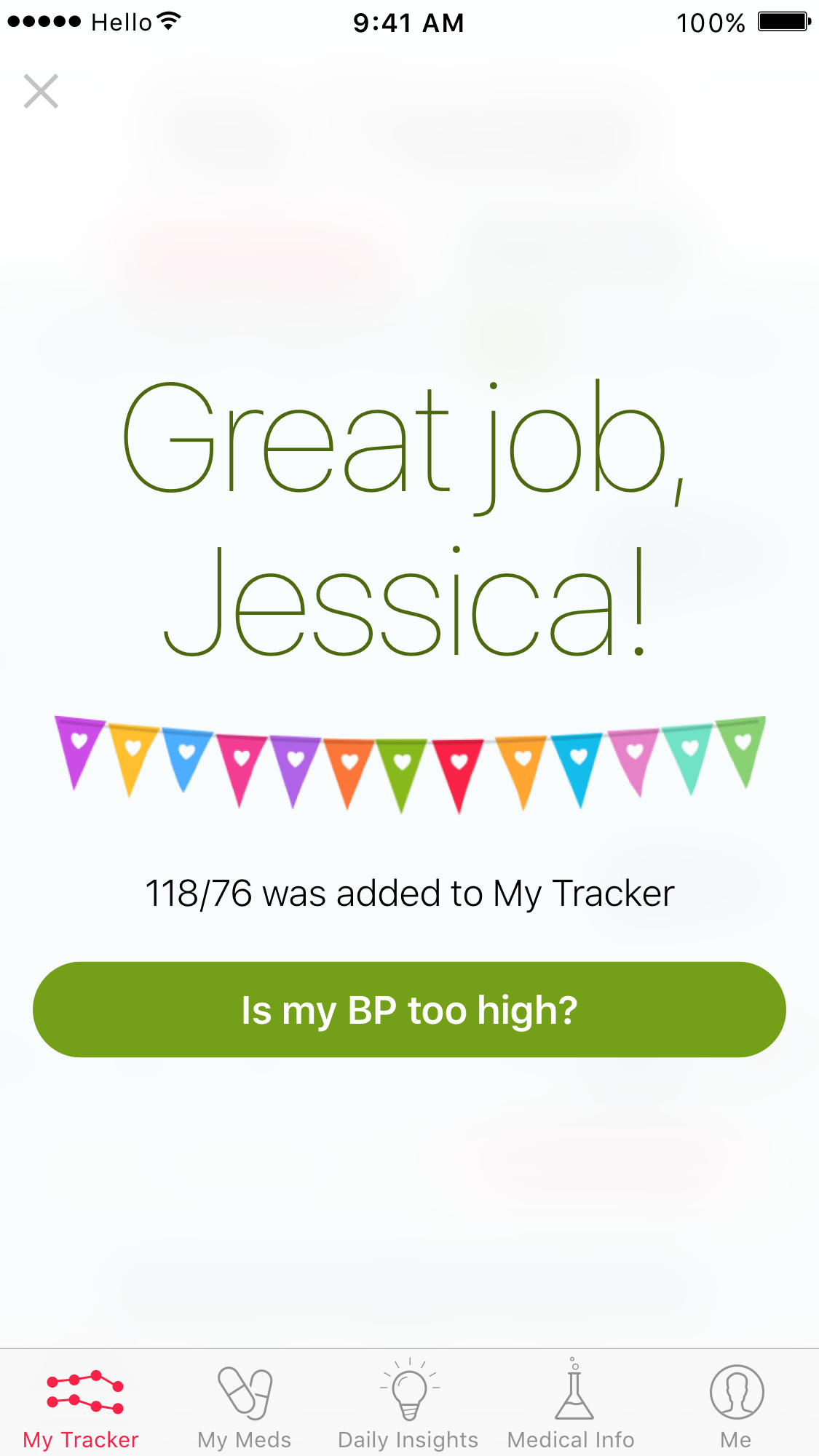Open the Me profile tab
The image size is (819, 1456).
click(736, 1404)
